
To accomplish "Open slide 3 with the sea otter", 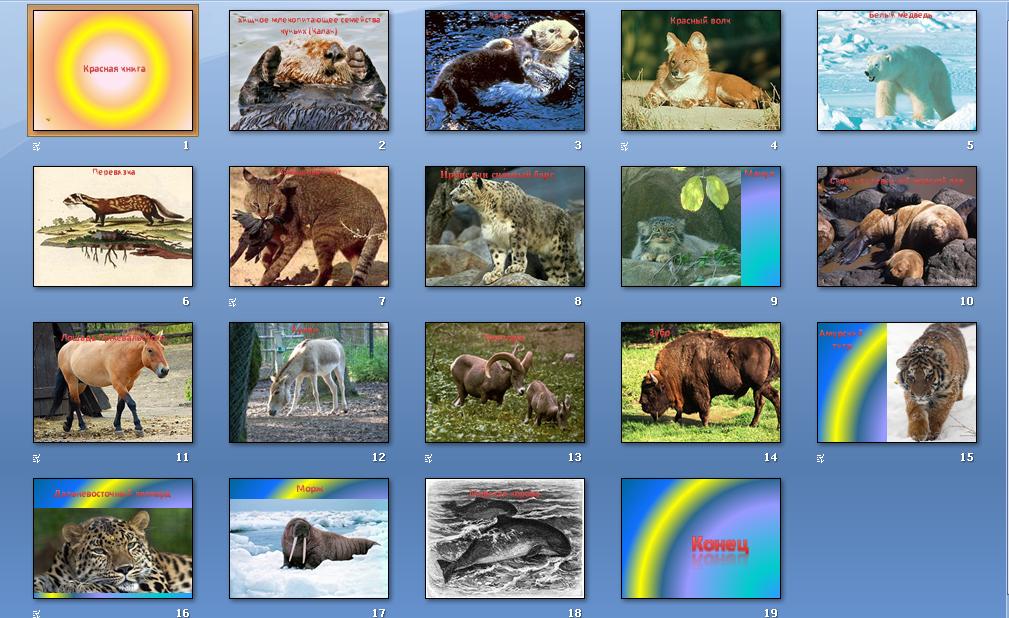I will [505, 71].
